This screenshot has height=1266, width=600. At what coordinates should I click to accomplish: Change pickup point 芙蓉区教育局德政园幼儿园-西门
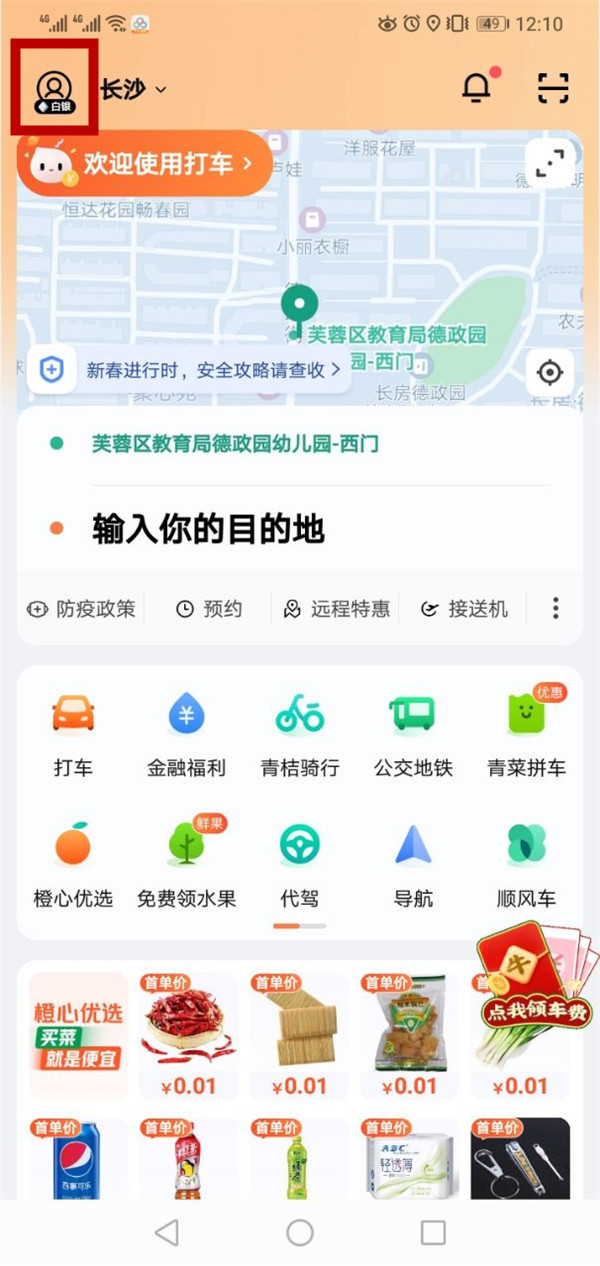235,443
